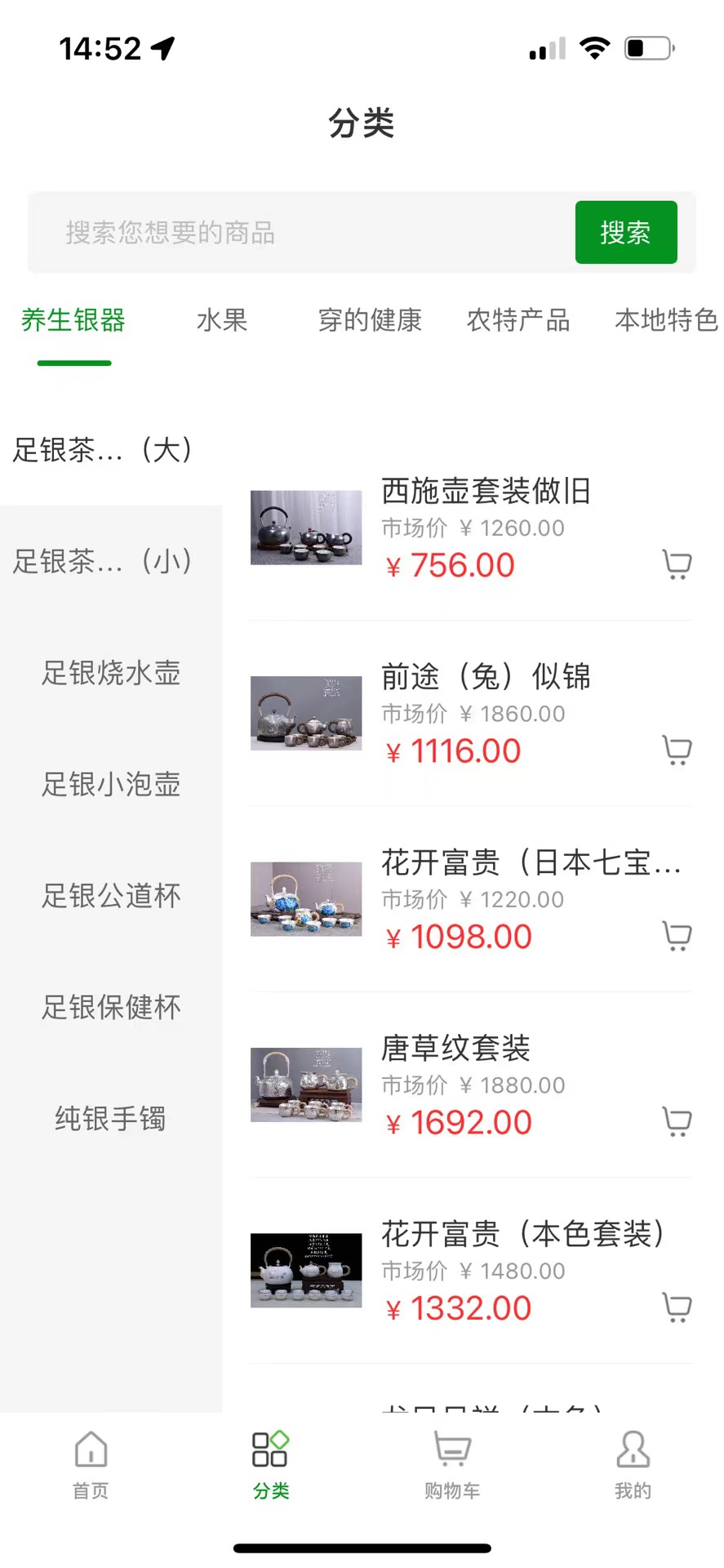Viewport: 724px width, 1568px height.
Task: Add 西施壶套装做旧 to cart via cart icon
Action: (x=677, y=564)
